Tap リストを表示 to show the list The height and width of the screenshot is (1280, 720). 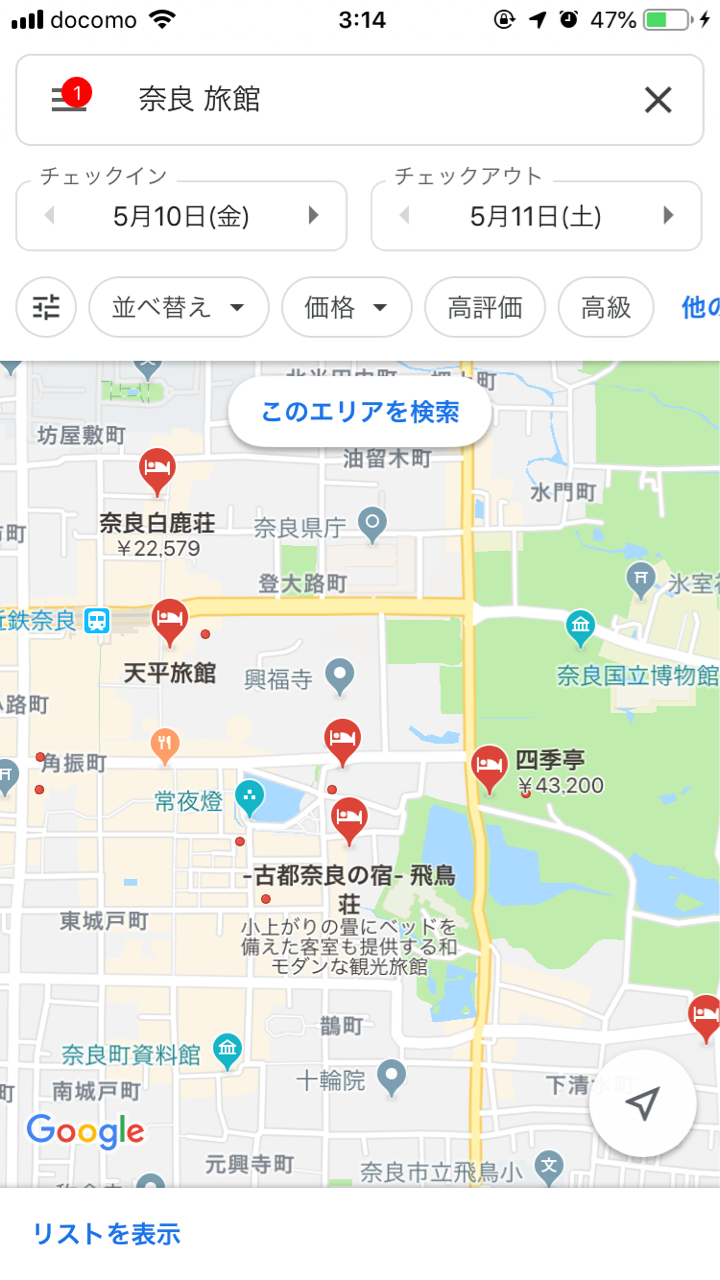(106, 1234)
